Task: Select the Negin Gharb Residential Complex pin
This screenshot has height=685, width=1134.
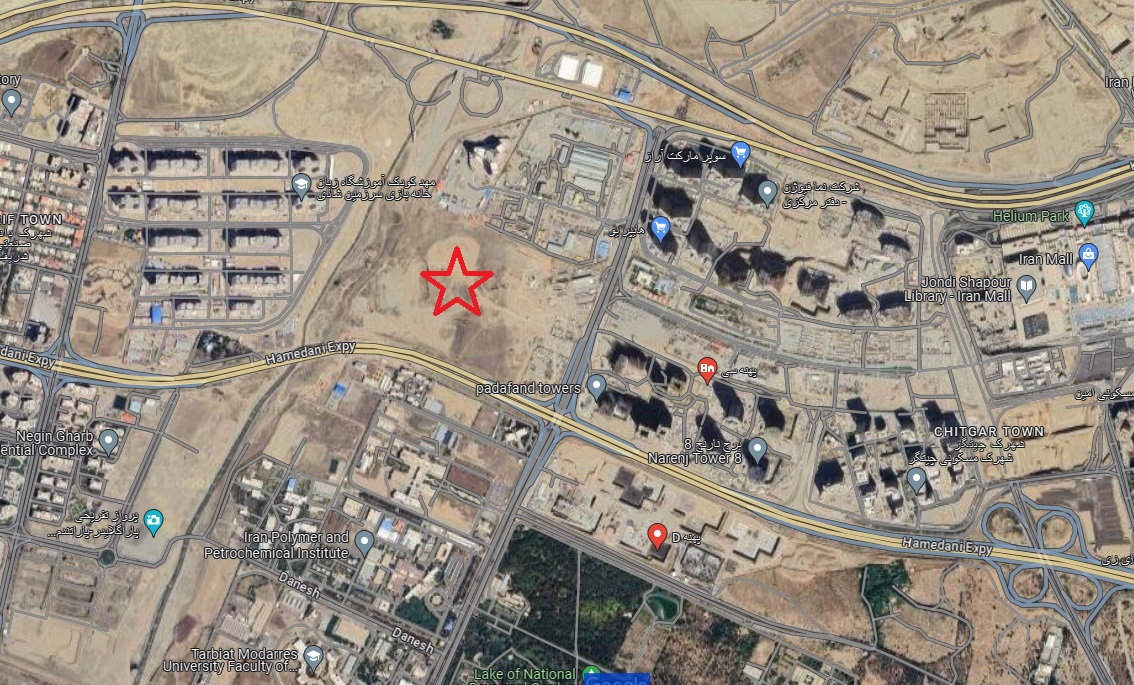Action: click(109, 439)
